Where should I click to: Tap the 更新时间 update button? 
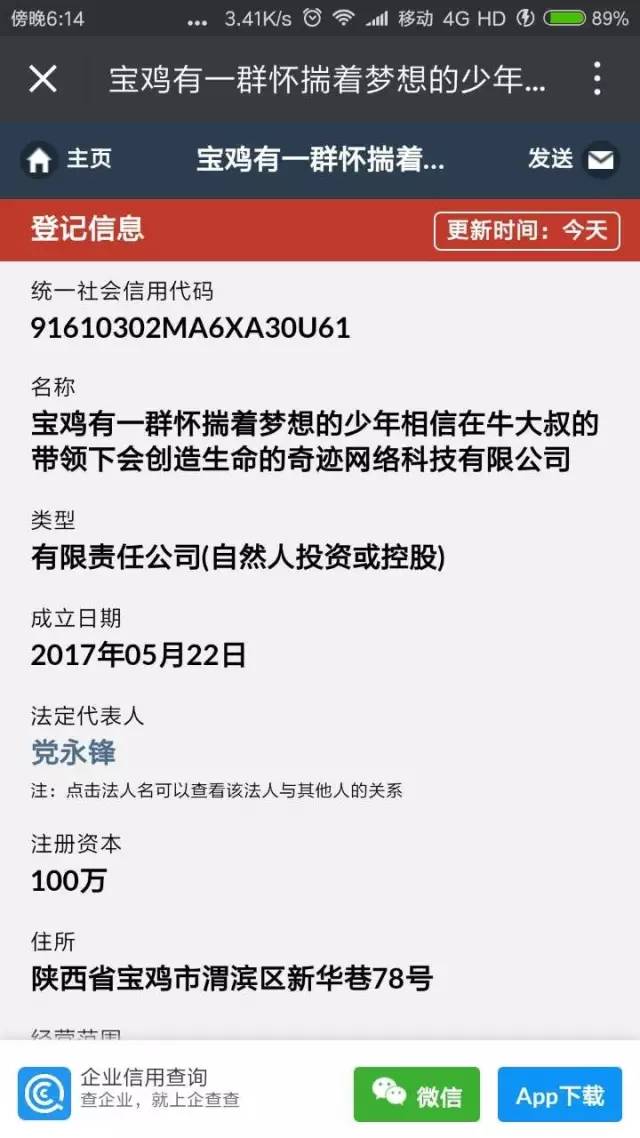[x=526, y=230]
